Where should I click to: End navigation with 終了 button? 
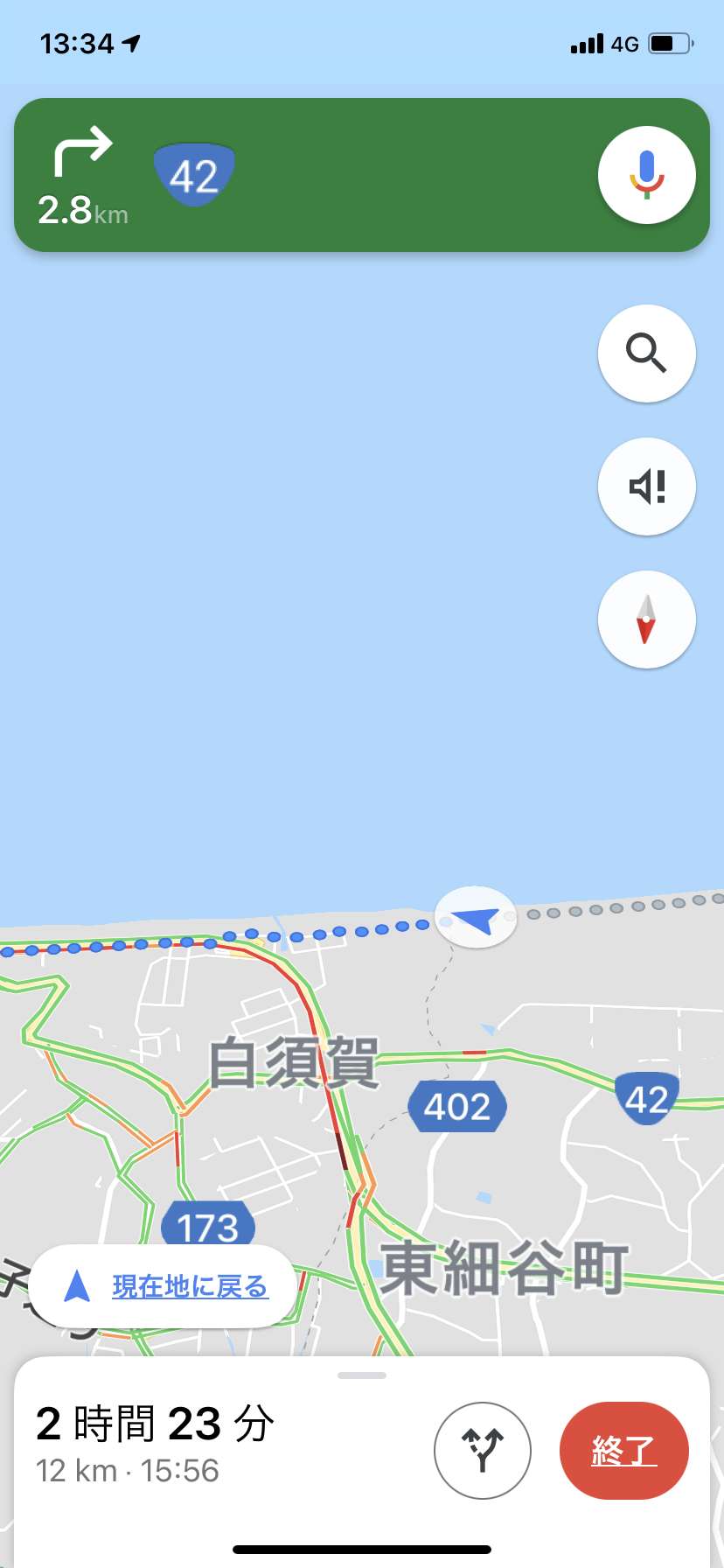624,1451
